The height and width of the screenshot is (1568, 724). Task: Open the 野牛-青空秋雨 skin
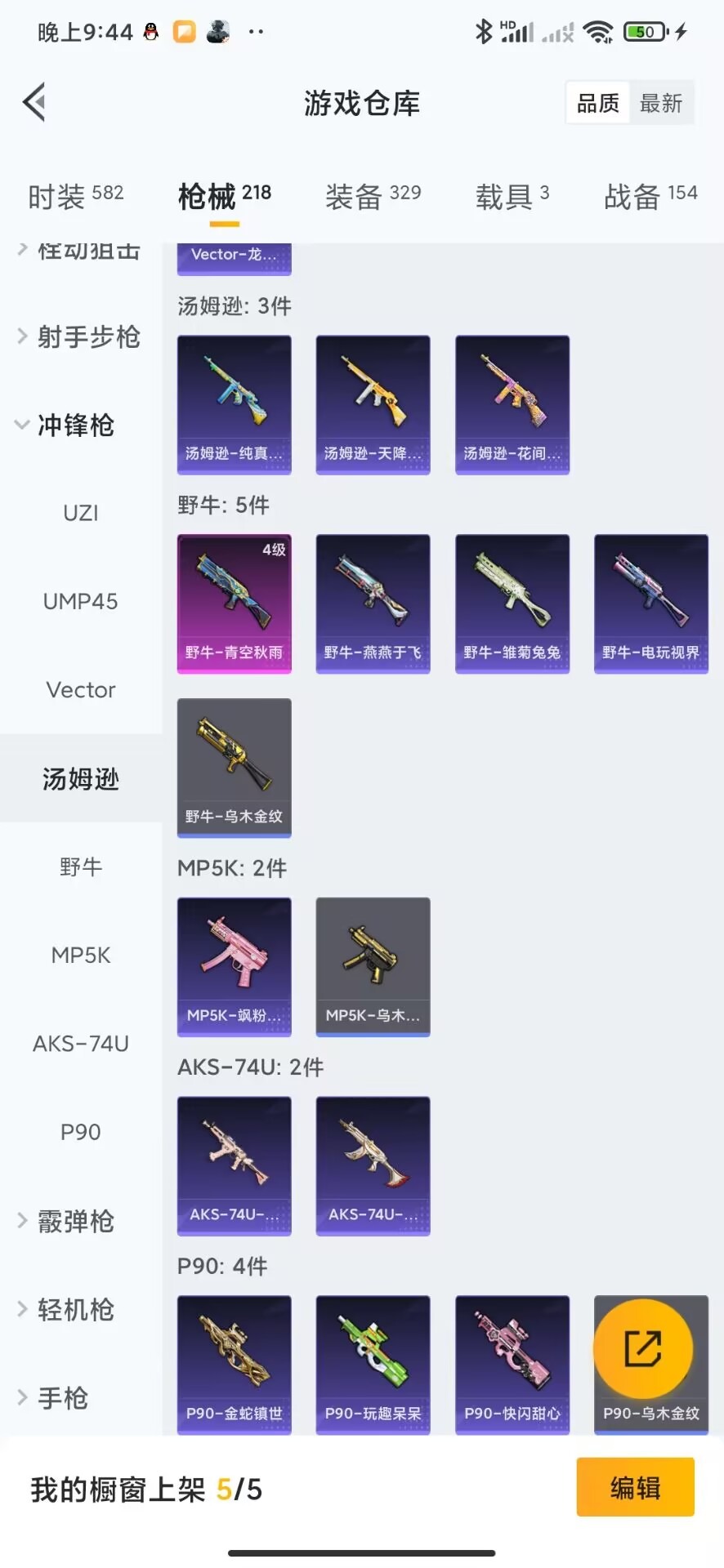tap(235, 604)
